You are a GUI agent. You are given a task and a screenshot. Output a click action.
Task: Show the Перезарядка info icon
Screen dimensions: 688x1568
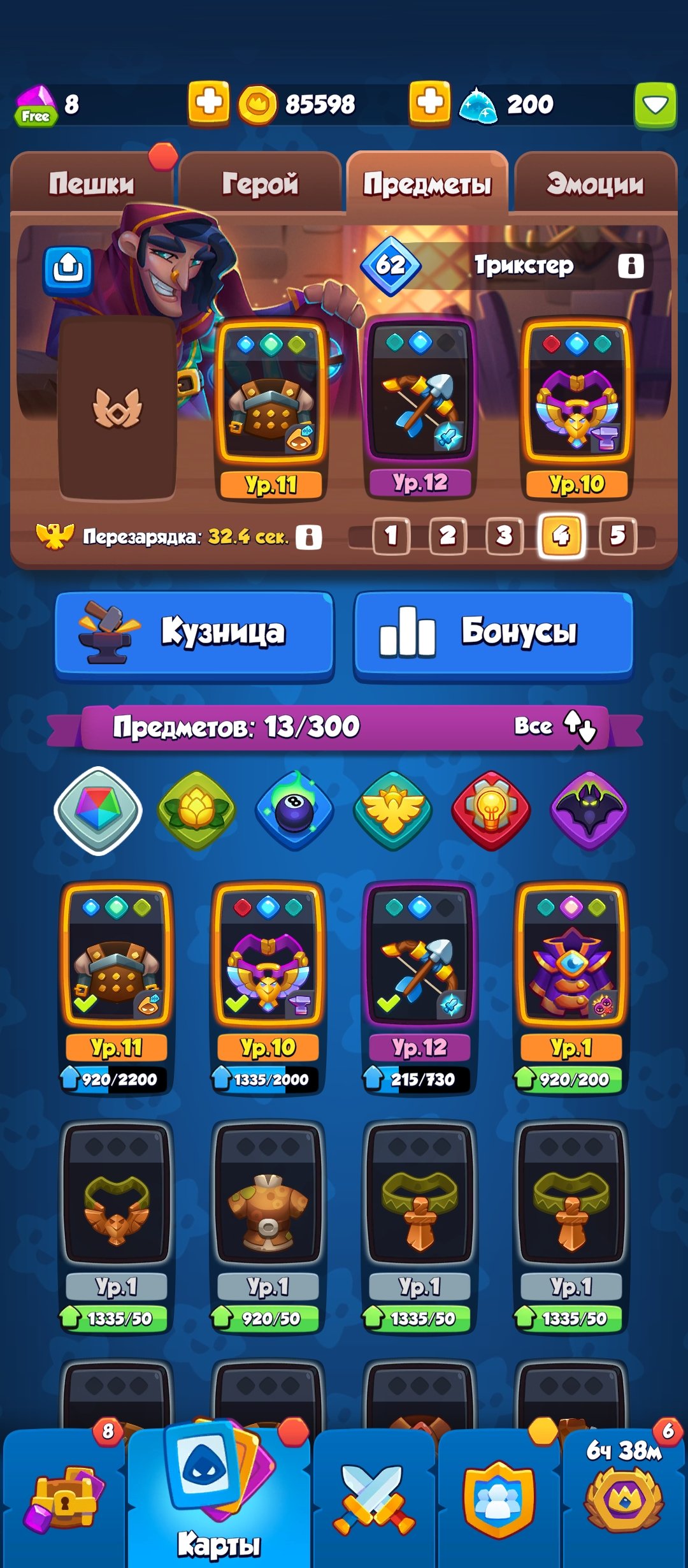click(x=308, y=537)
